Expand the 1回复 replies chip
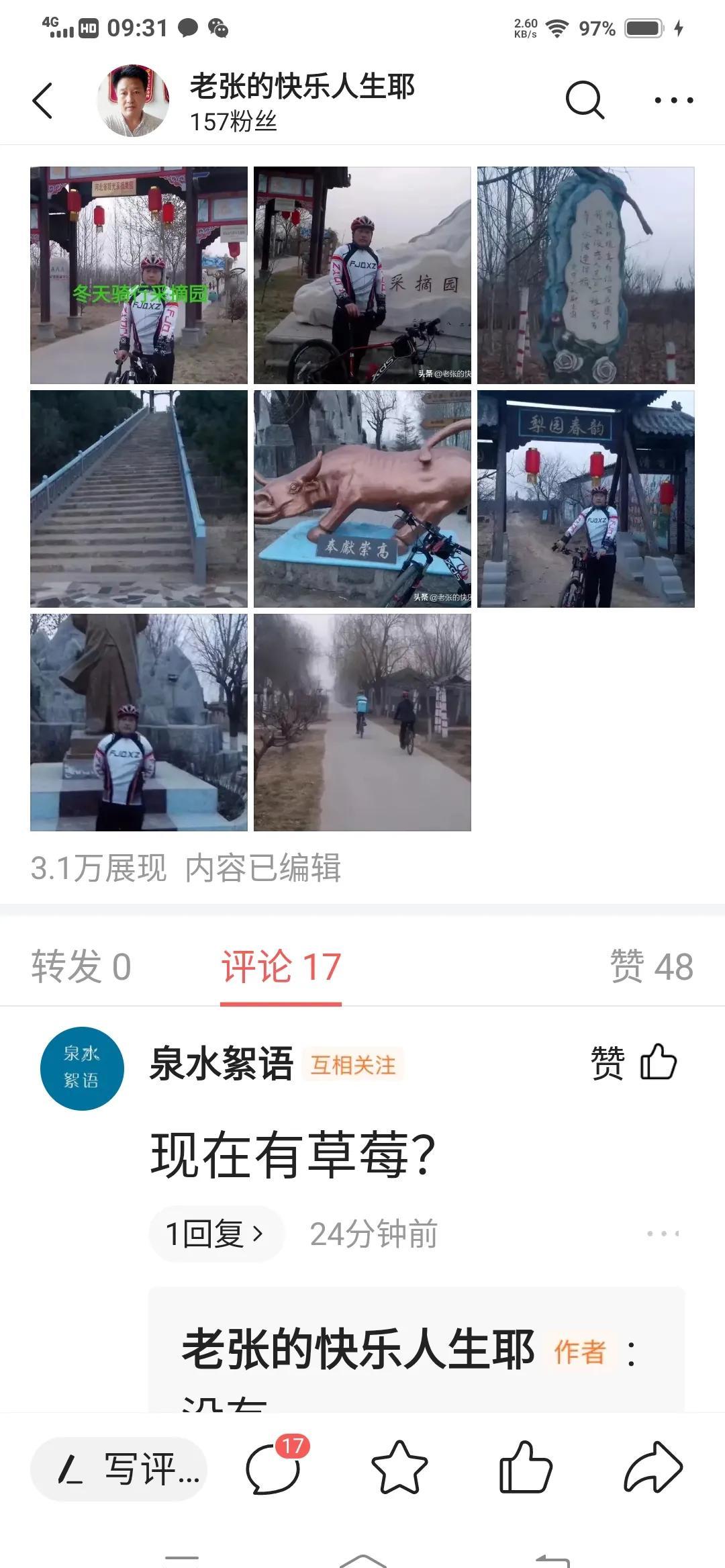Viewport: 725px width, 1568px height. pyautogui.click(x=215, y=1234)
